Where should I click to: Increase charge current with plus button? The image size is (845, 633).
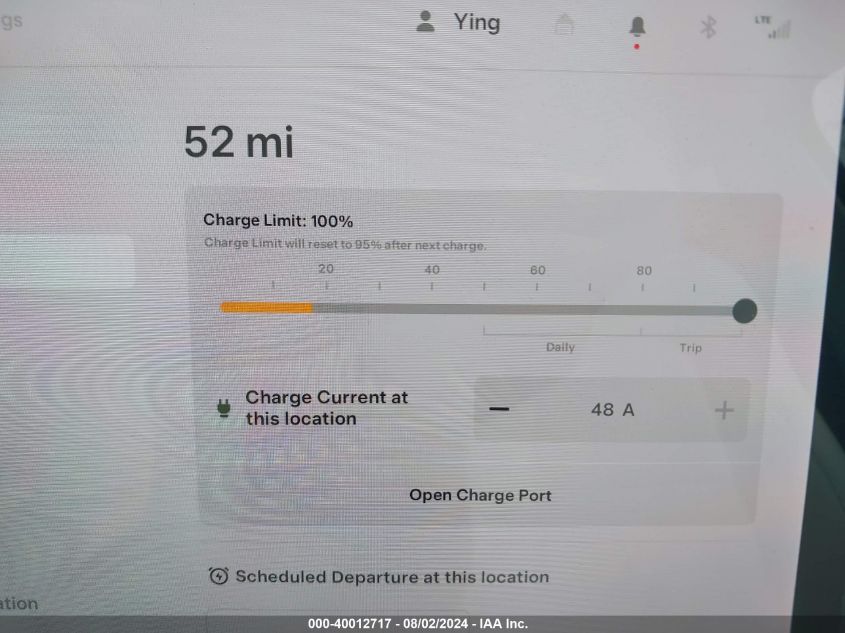point(724,410)
